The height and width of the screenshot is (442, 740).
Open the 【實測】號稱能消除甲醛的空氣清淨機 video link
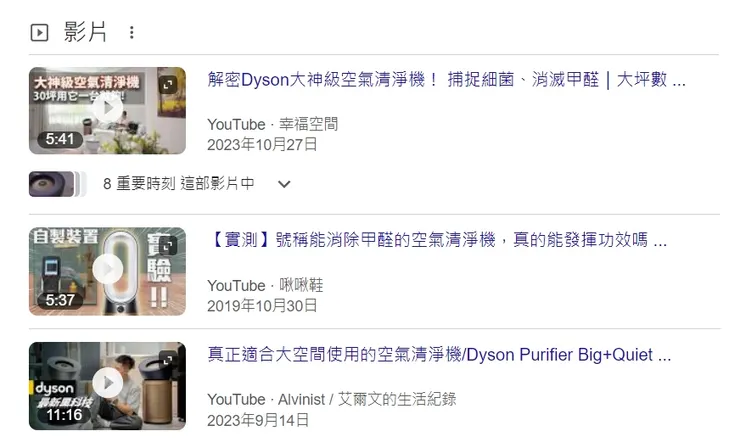coord(437,240)
